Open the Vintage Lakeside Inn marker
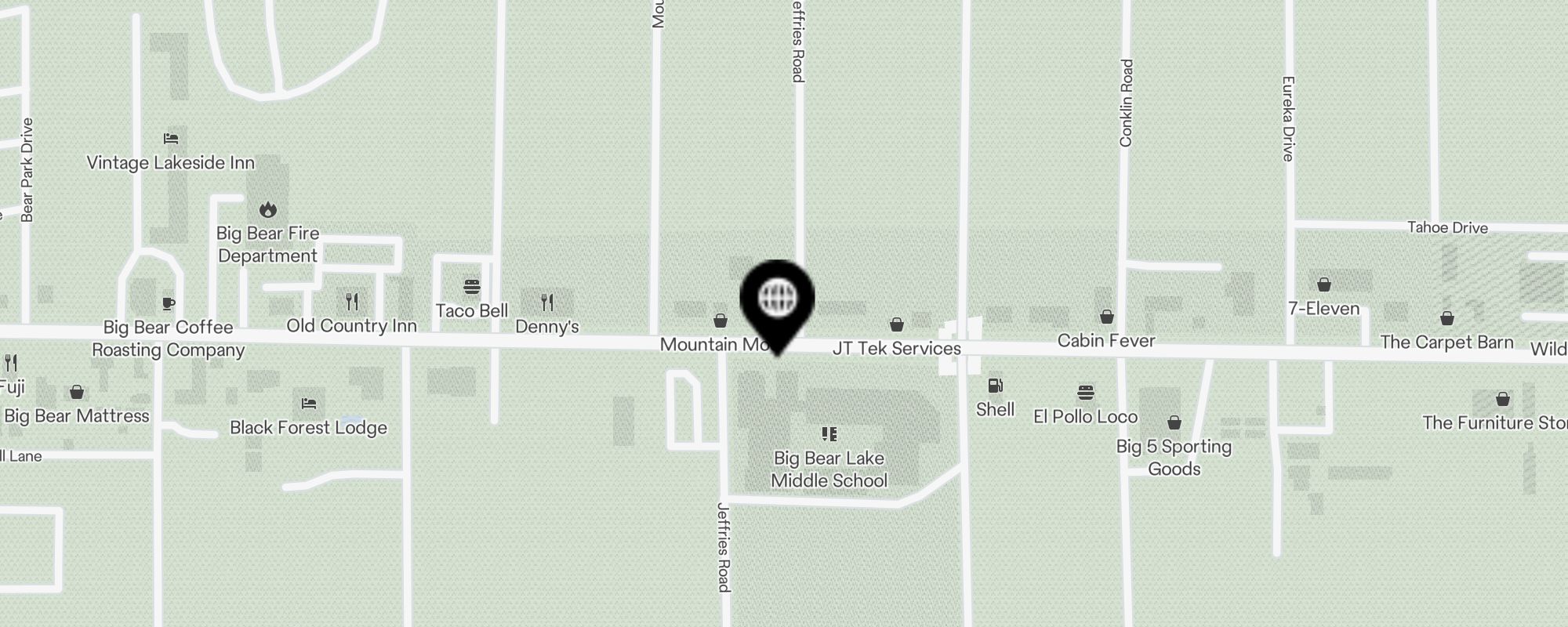 tap(171, 139)
